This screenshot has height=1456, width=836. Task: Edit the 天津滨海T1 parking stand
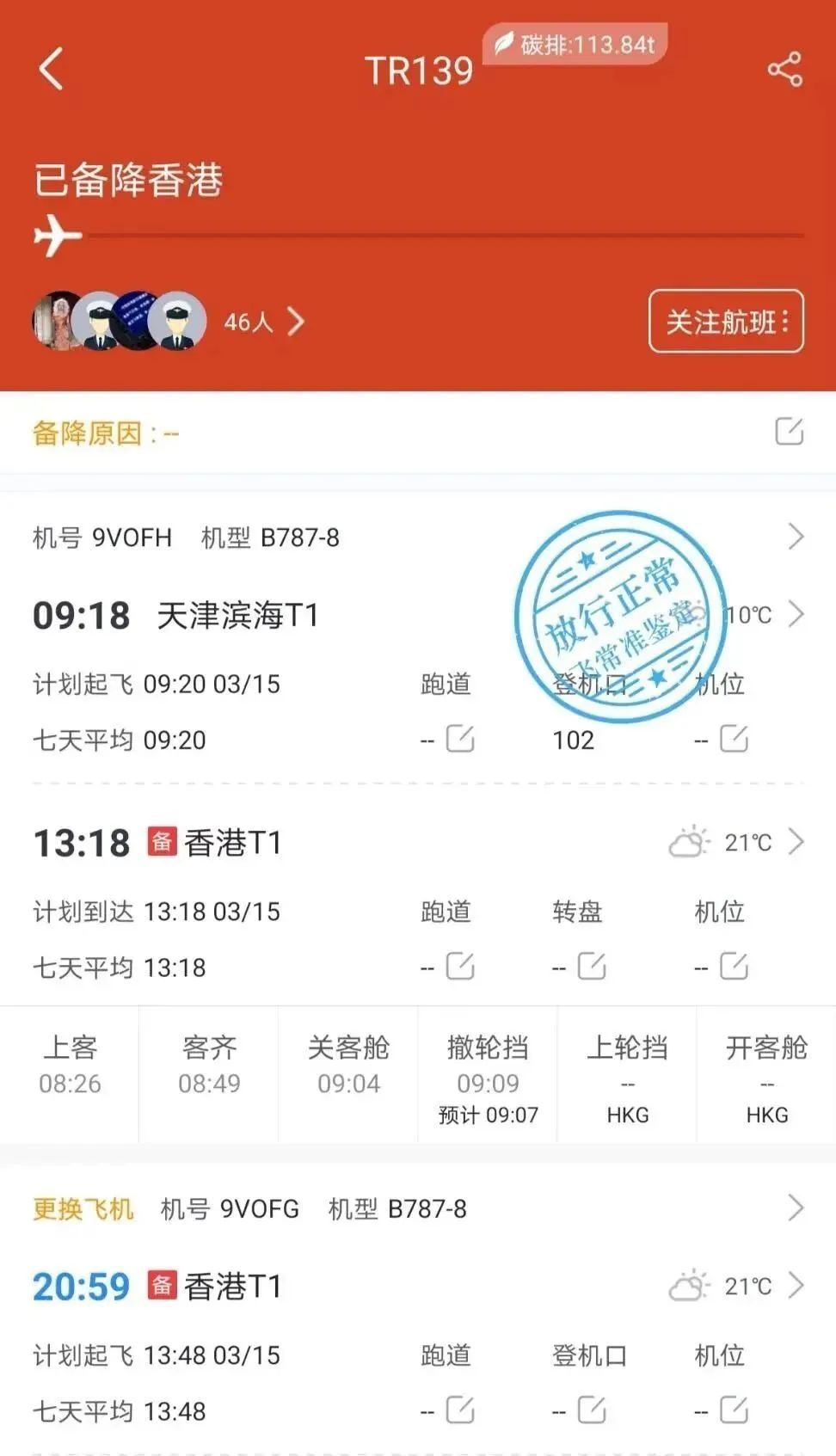733,739
